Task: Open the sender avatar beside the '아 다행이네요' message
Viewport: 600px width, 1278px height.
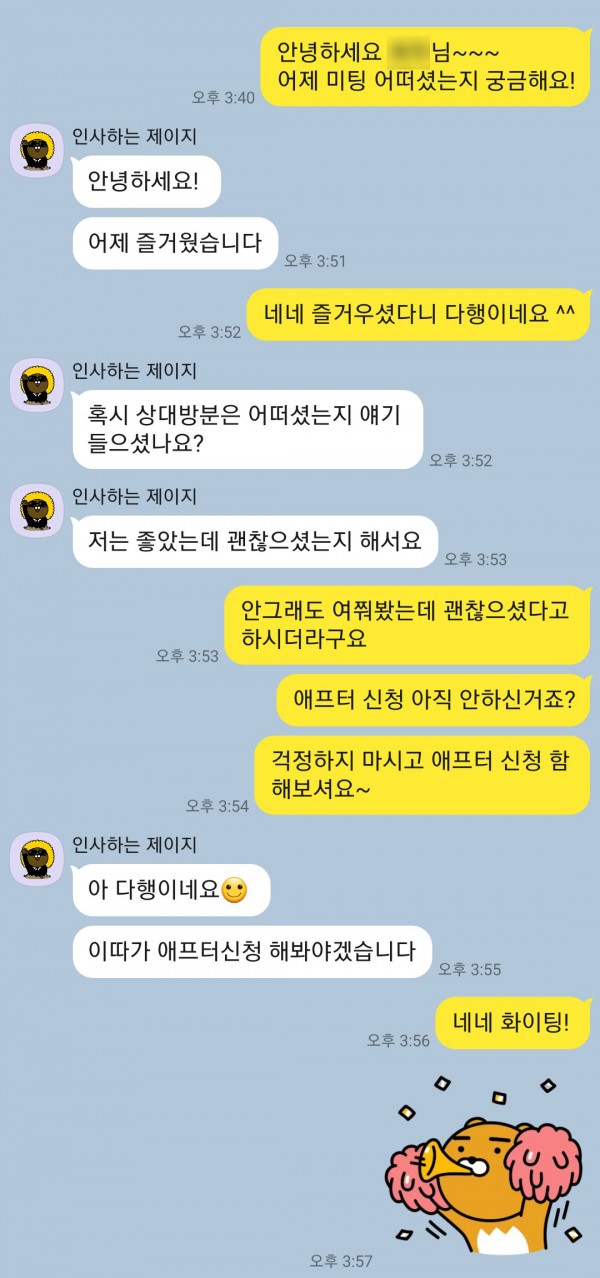Action: click(x=37, y=859)
